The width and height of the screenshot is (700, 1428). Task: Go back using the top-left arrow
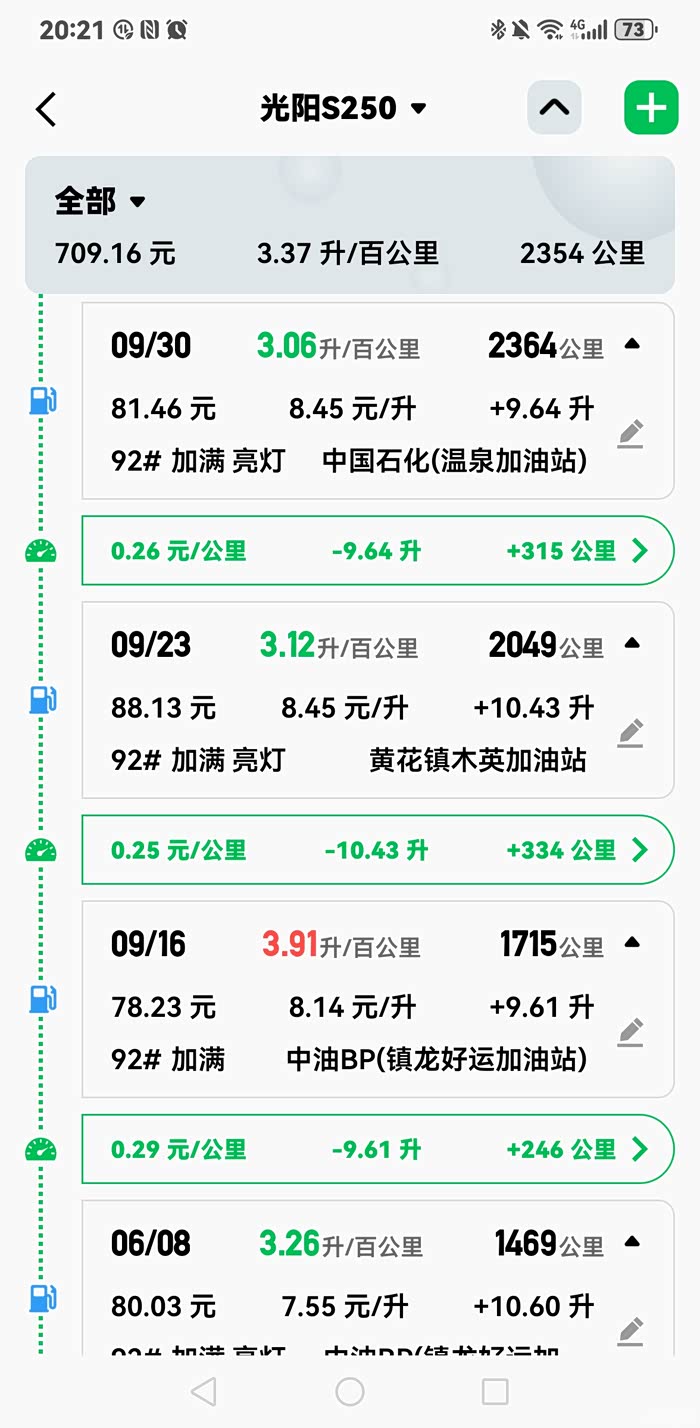(46, 108)
